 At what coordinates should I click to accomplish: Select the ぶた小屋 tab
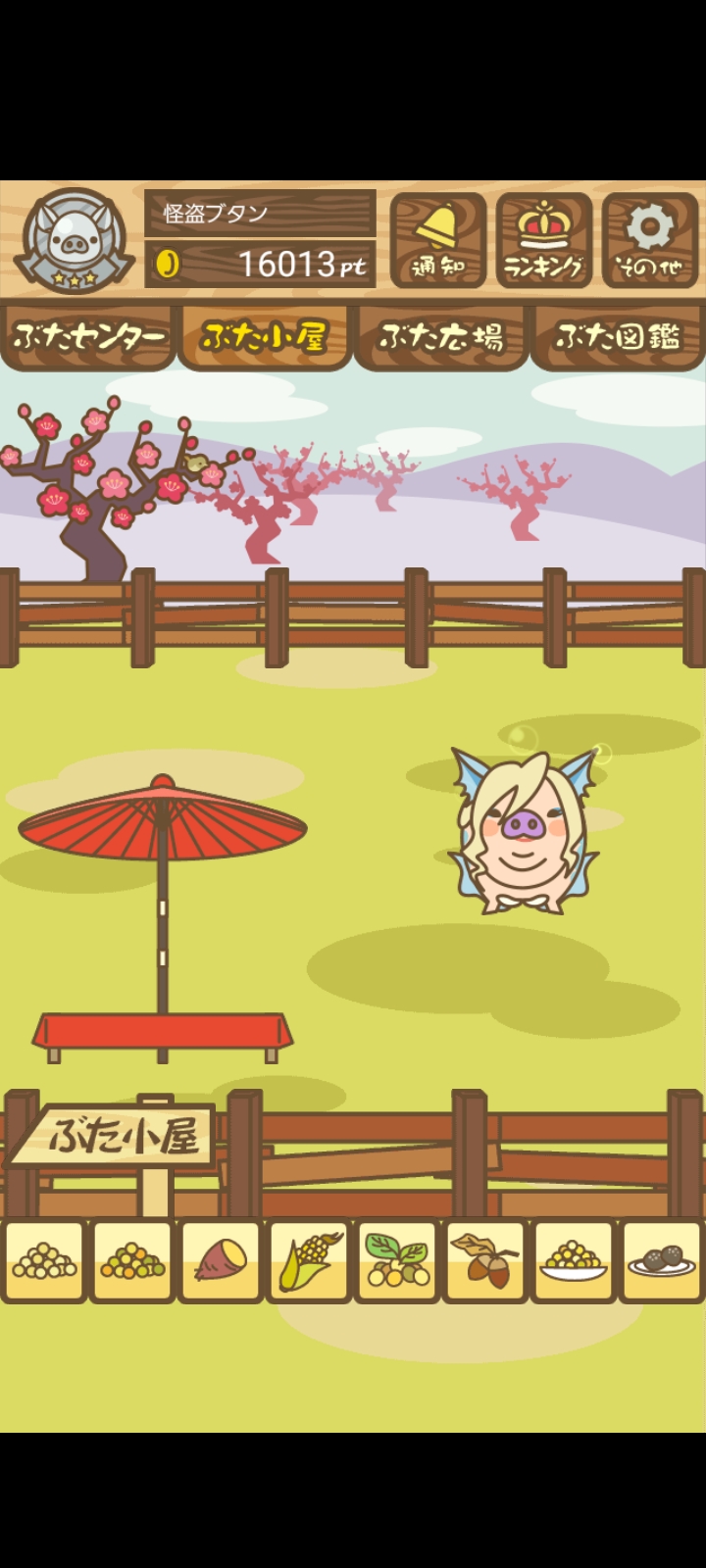[x=264, y=338]
